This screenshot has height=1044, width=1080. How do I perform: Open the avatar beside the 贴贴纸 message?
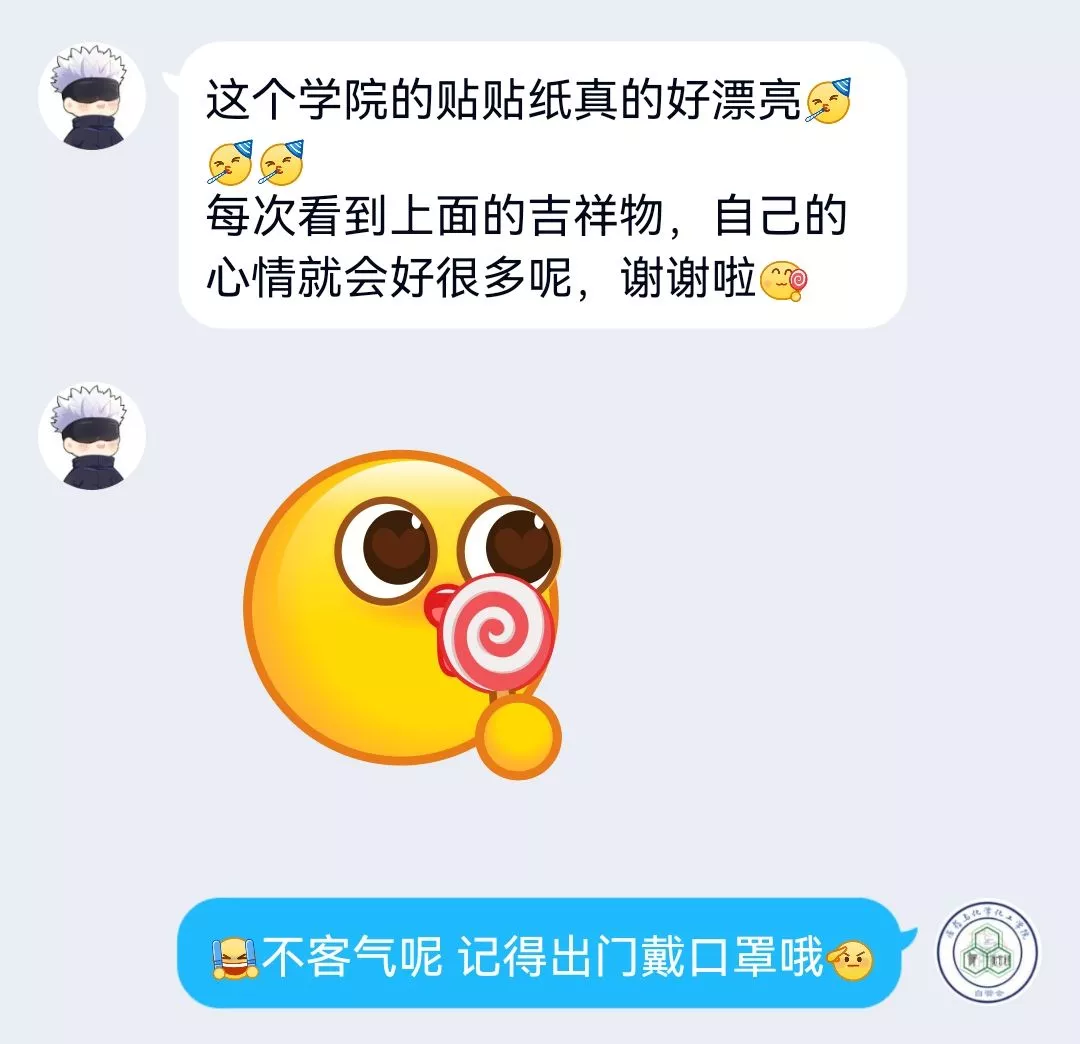click(92, 97)
